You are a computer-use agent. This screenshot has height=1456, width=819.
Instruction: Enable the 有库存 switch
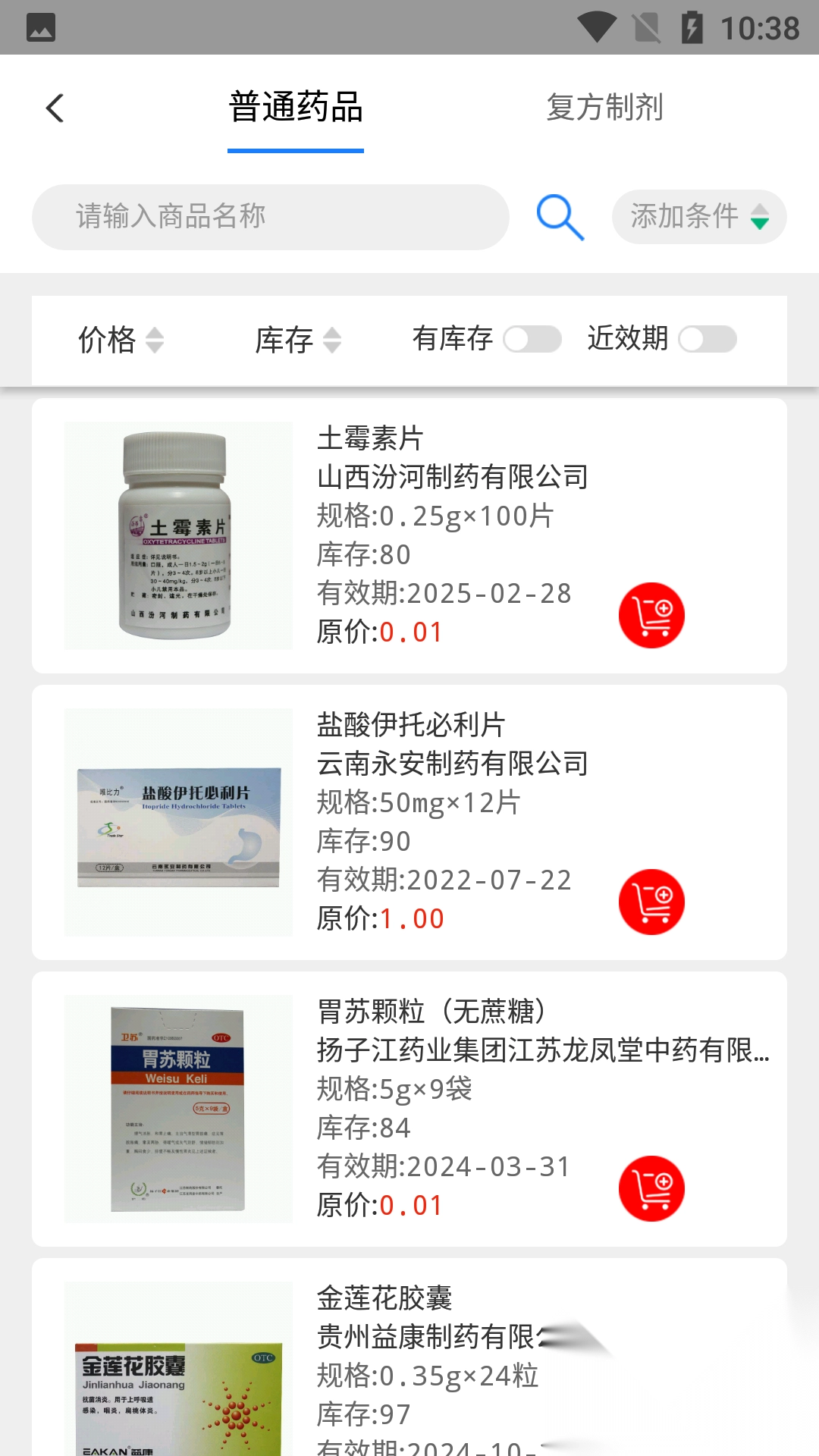532,339
